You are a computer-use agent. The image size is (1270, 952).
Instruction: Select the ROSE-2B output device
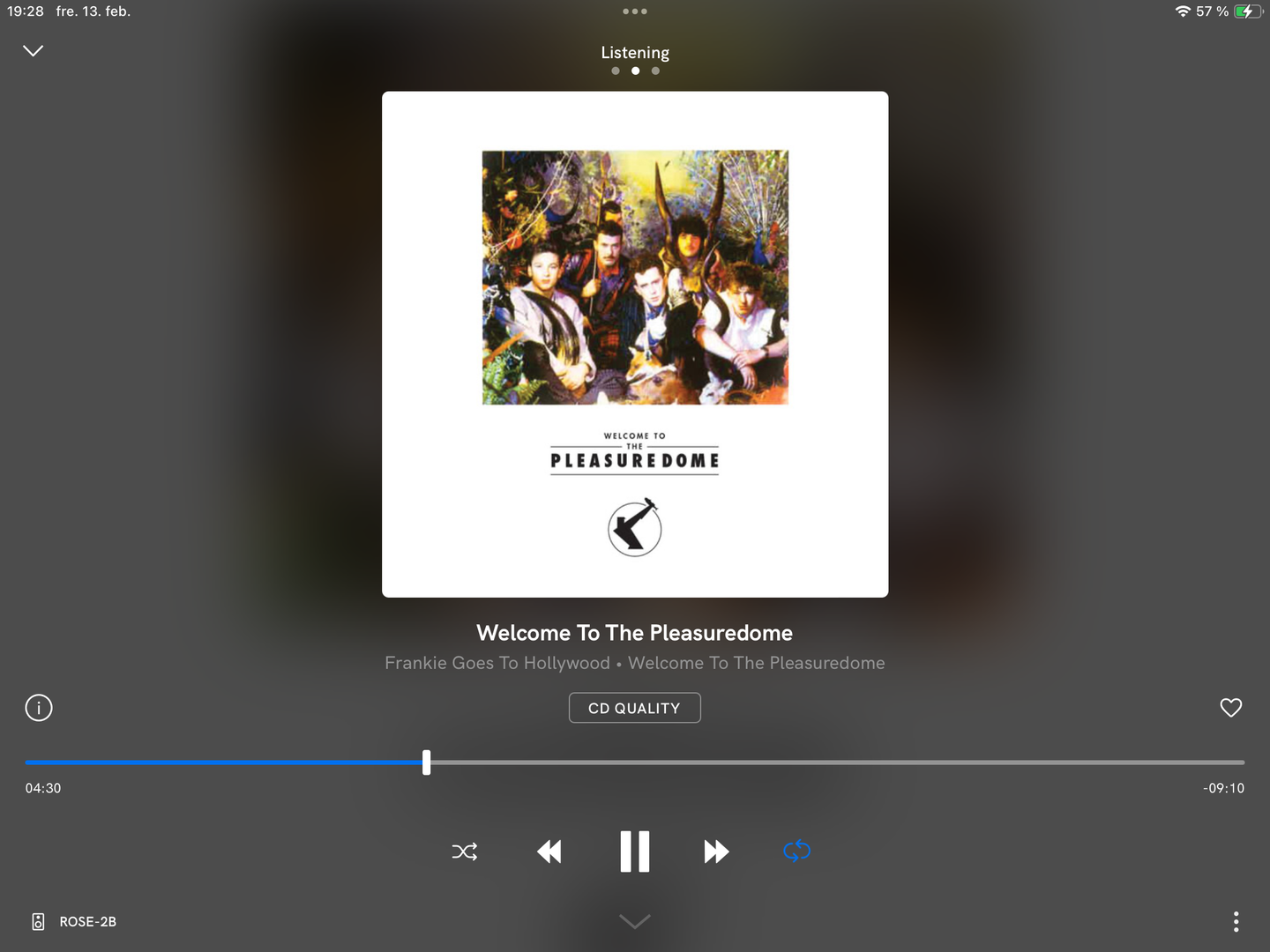click(x=75, y=922)
